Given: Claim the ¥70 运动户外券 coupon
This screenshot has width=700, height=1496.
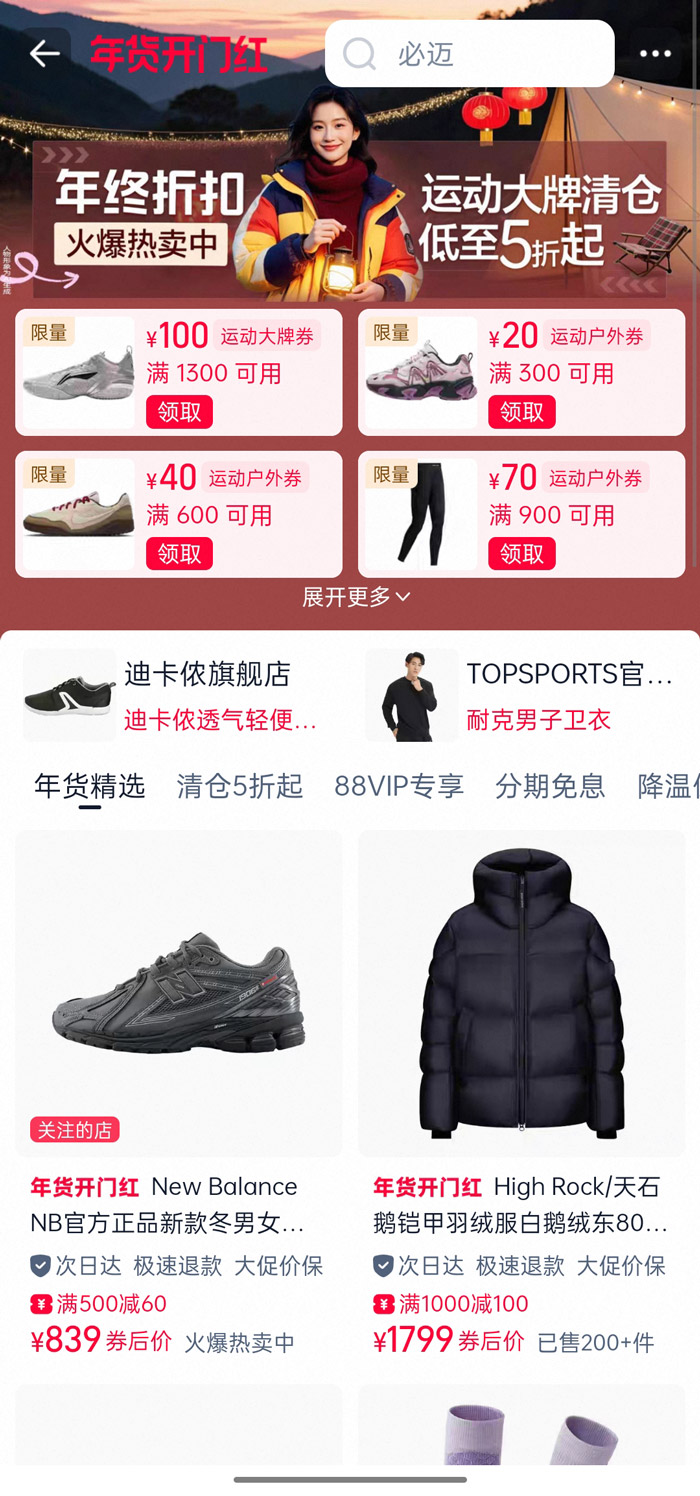Looking at the screenshot, I should click(521, 554).
